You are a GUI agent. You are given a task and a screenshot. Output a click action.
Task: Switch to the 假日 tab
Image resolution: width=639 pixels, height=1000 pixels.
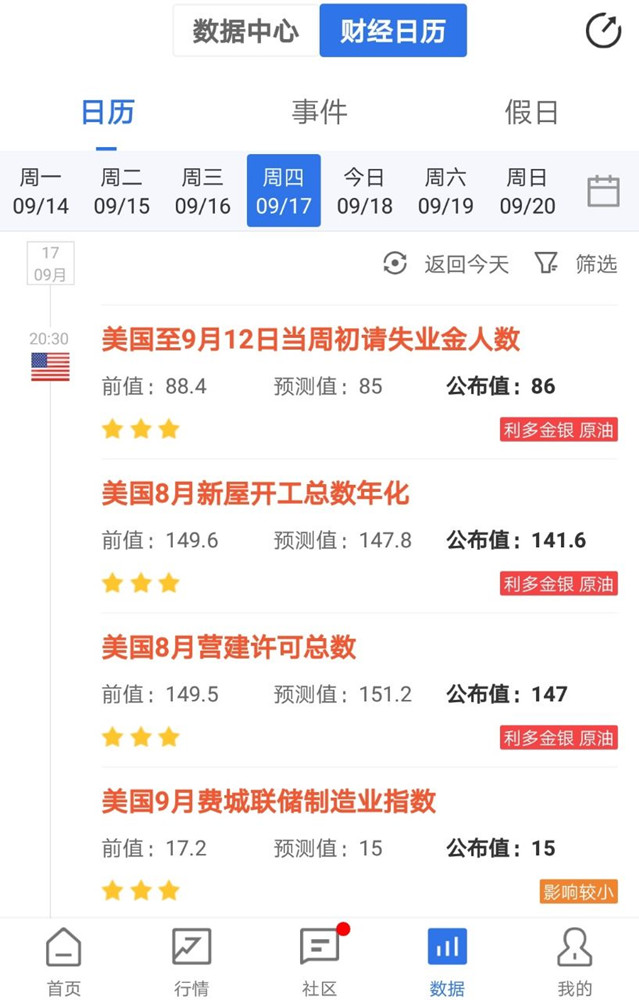(x=531, y=112)
